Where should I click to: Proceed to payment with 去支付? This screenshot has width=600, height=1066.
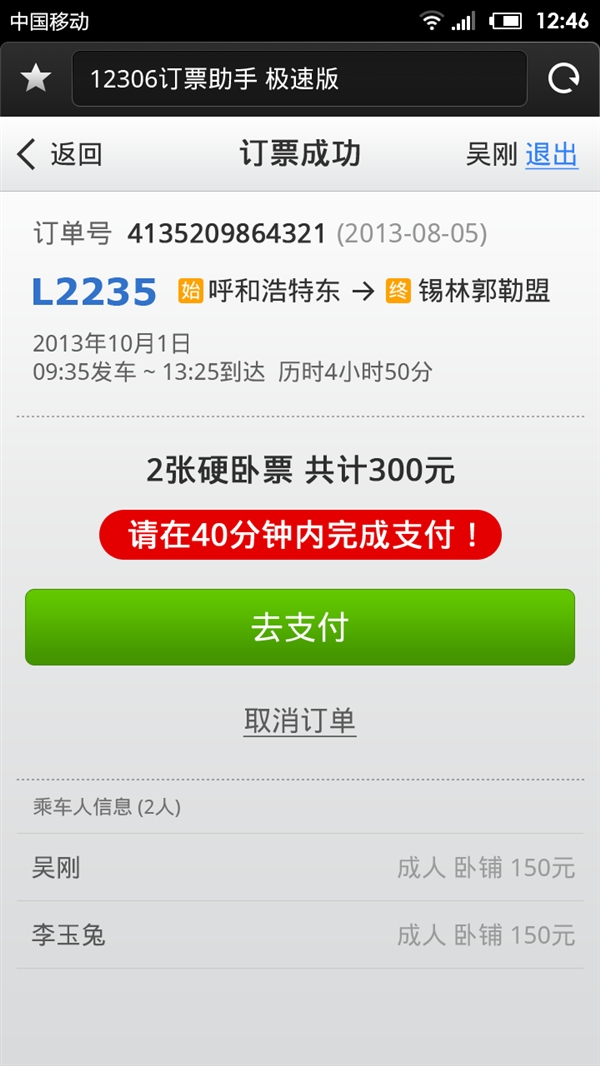[x=300, y=627]
